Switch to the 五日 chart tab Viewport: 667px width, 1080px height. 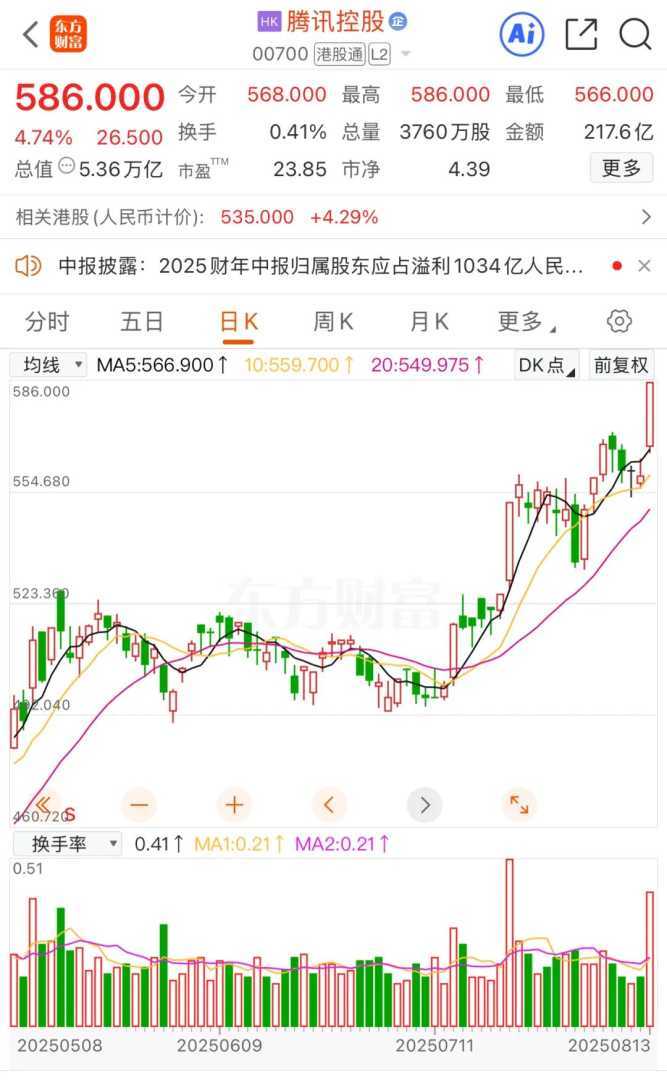[x=141, y=322]
